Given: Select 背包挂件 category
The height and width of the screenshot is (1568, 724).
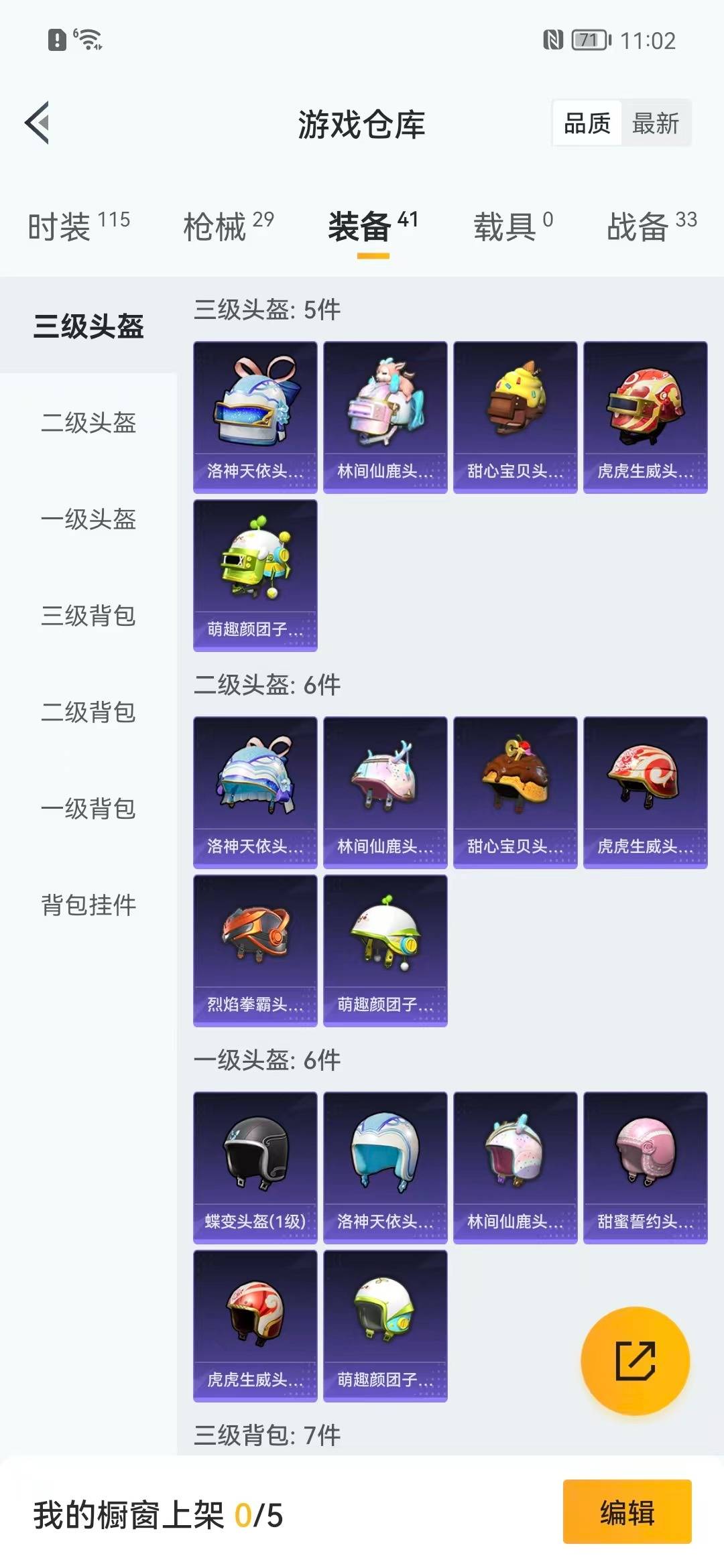Looking at the screenshot, I should [89, 907].
